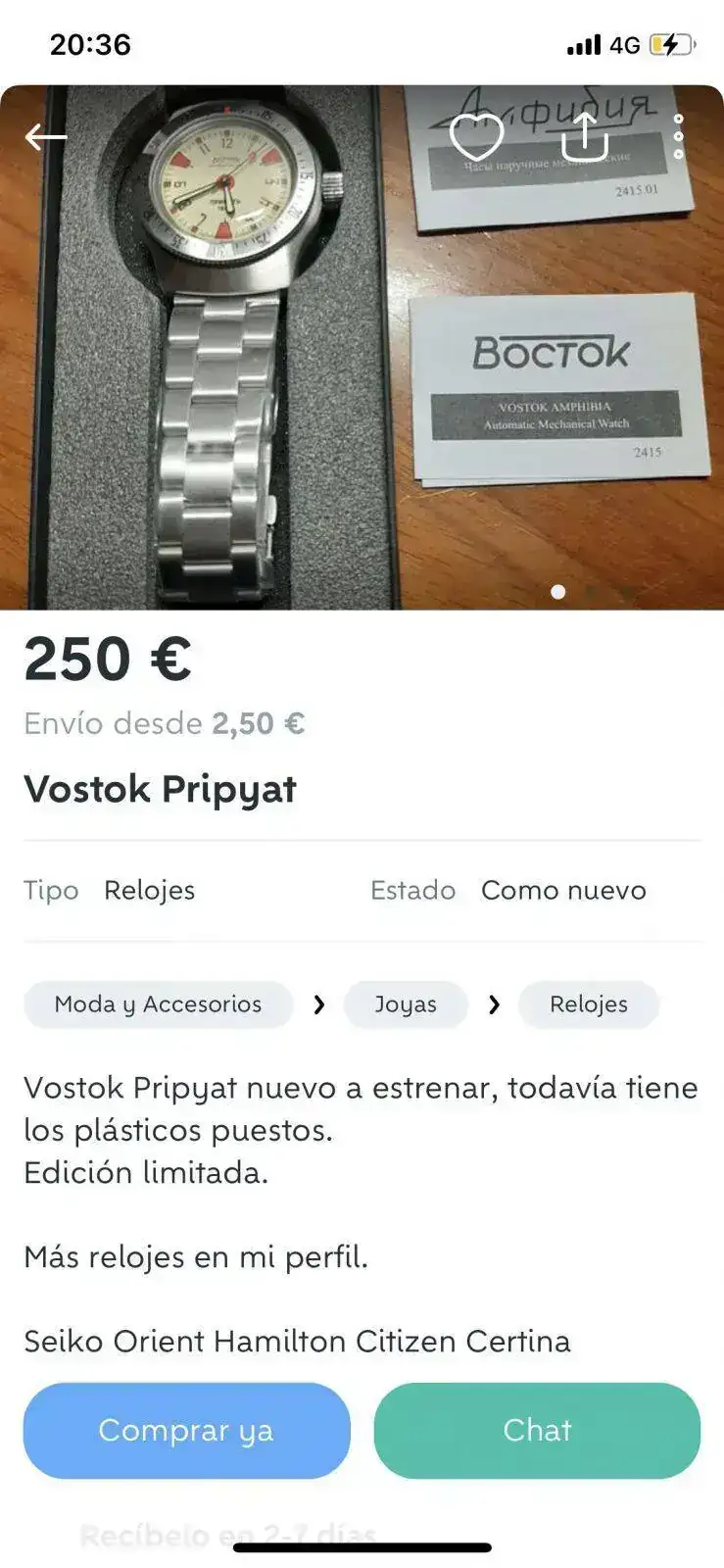Go back using the arrow icon
This screenshot has width=724, height=1568.
45,137
